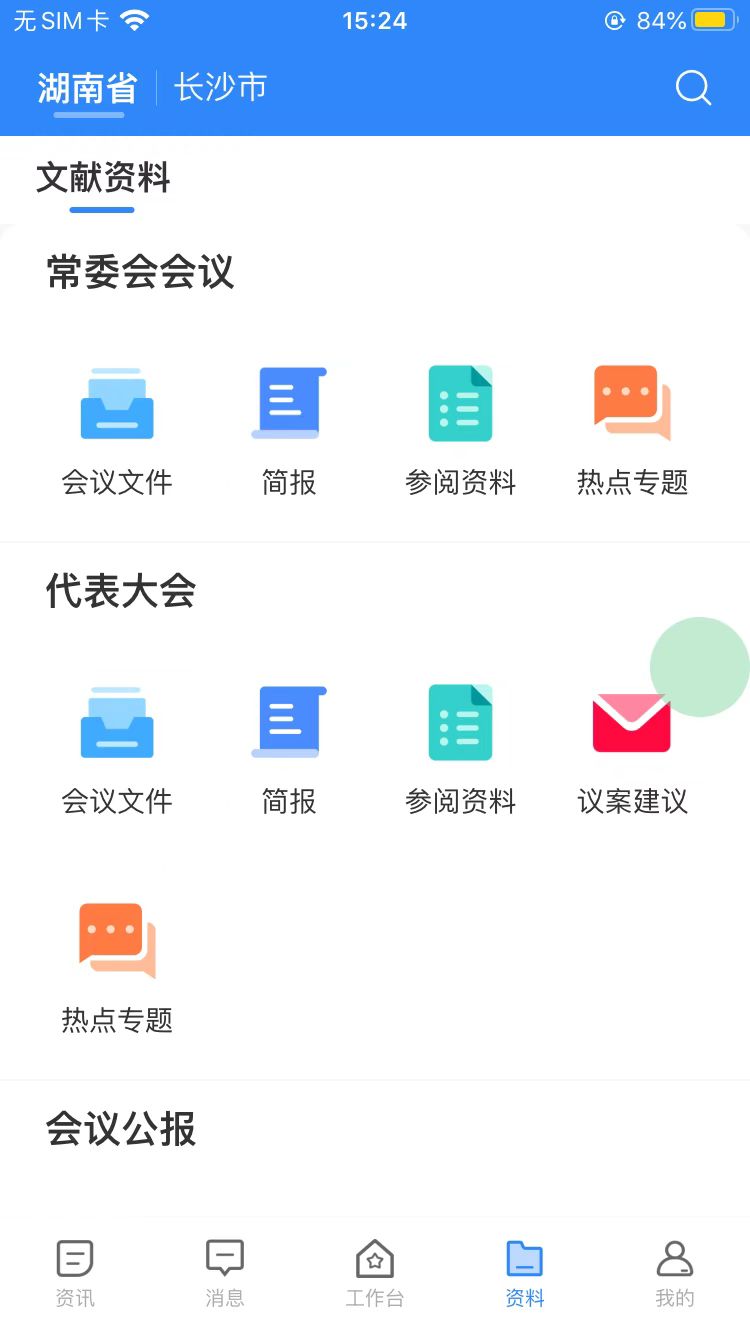The width and height of the screenshot is (750, 1334).
Task: Open 热点专题 under 代表大会 section
Action: 116,963
